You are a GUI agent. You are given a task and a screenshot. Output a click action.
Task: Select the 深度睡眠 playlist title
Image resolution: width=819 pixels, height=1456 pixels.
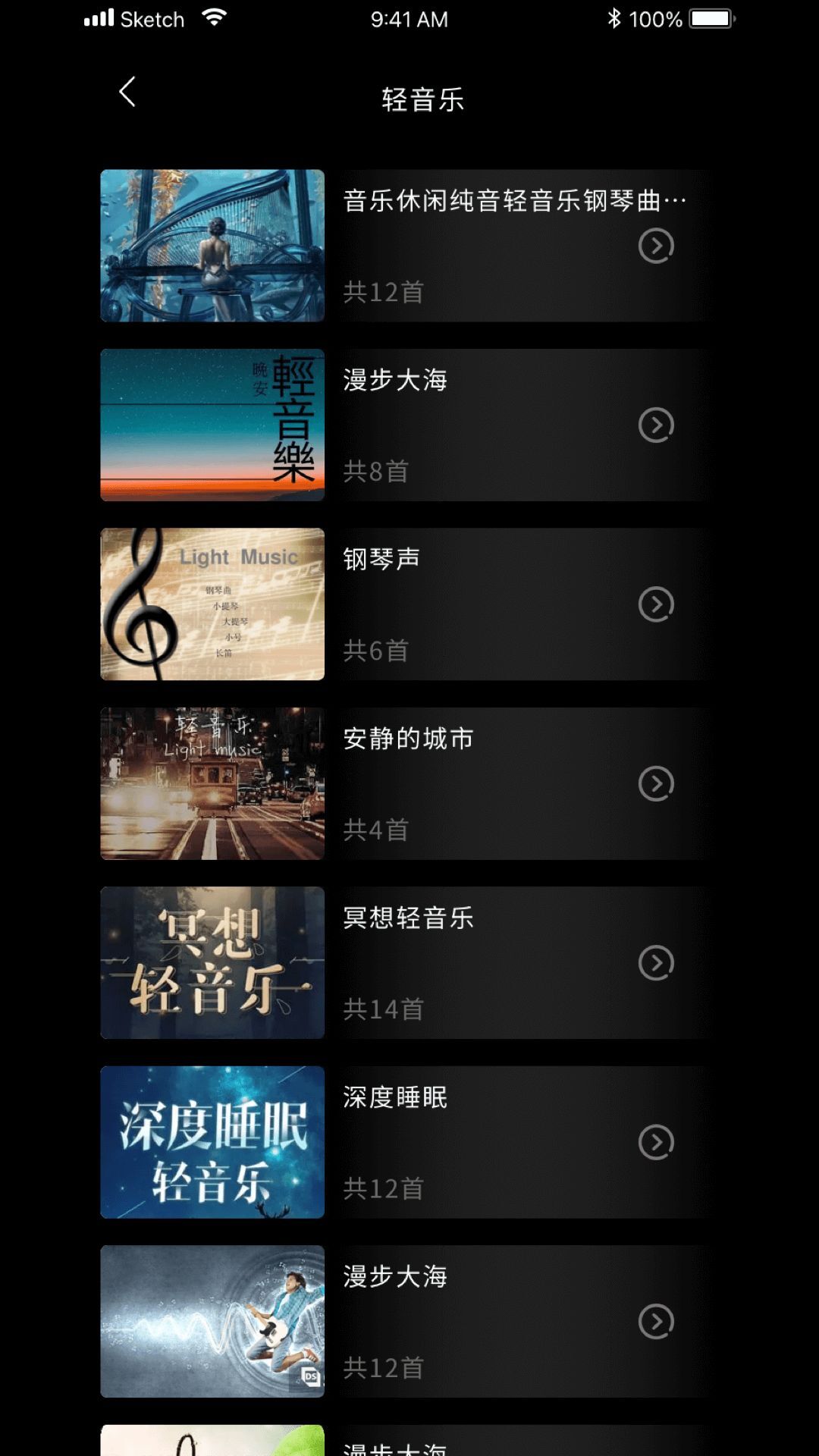pos(395,1098)
